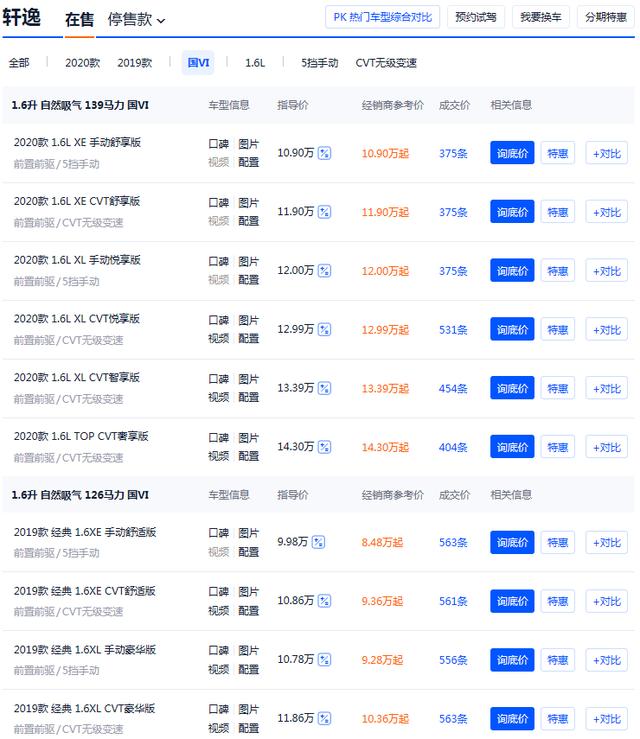Select the 1.6L displacement filter
This screenshot has width=640, height=739.
(x=255, y=62)
